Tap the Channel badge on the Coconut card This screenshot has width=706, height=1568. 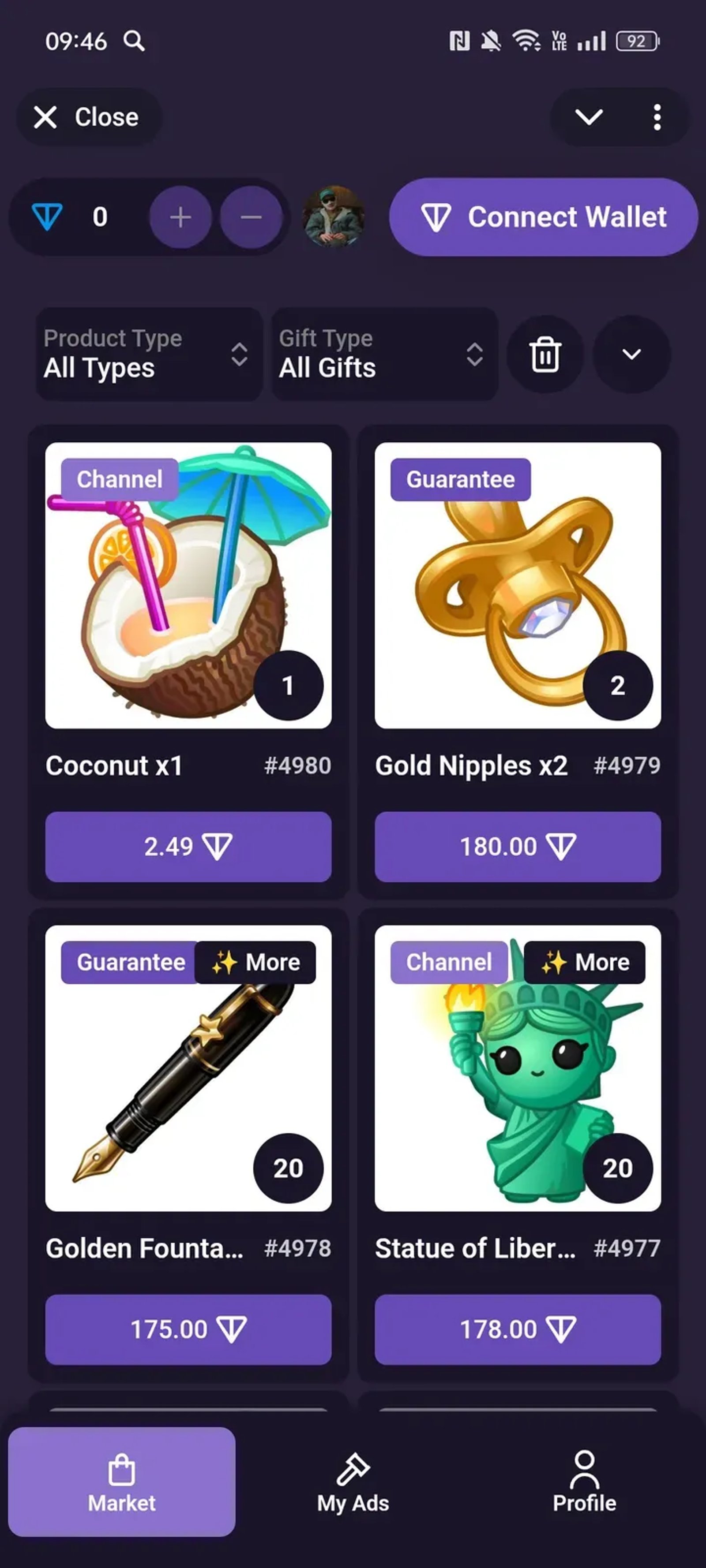coord(119,480)
